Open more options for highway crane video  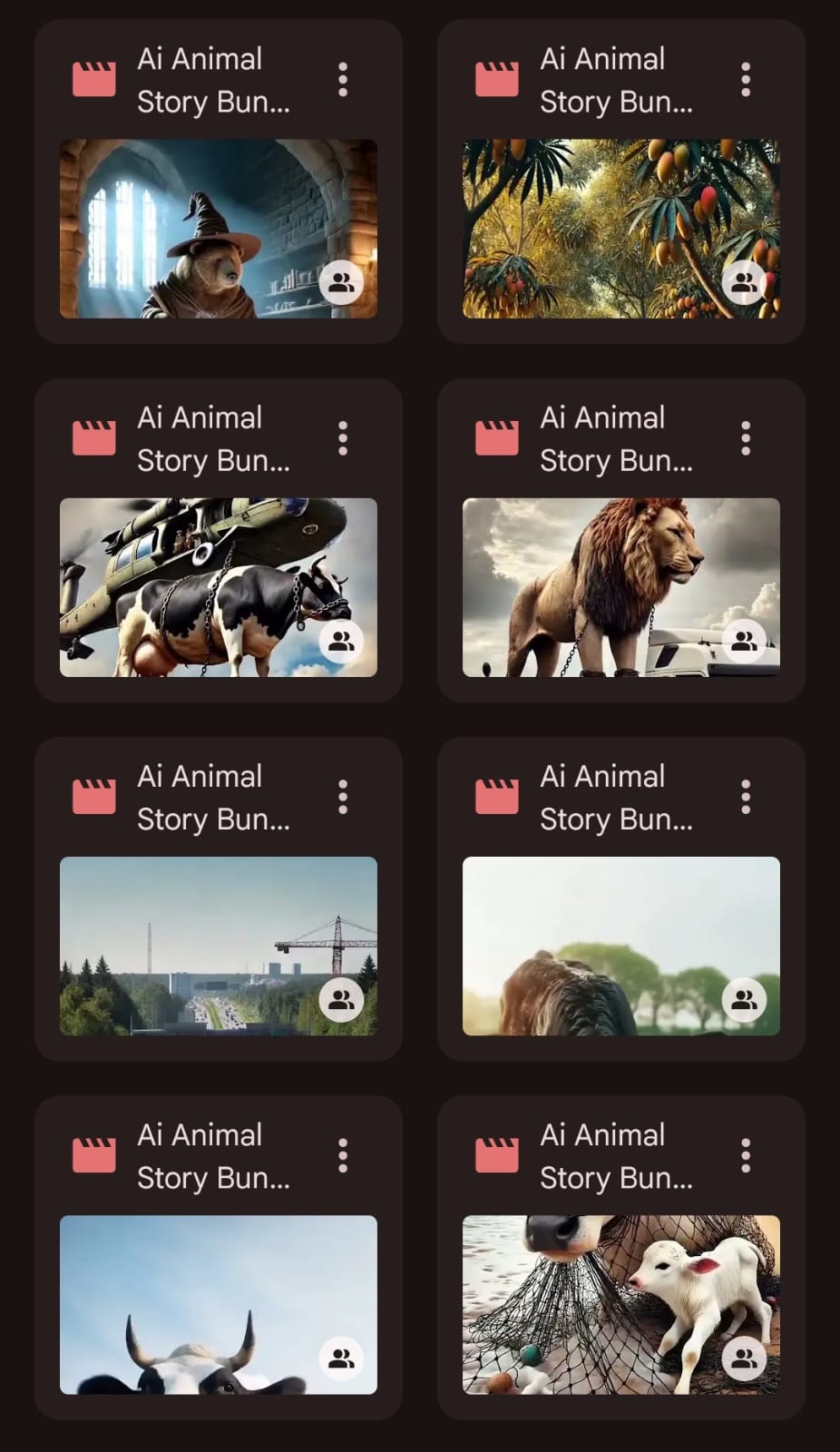343,797
